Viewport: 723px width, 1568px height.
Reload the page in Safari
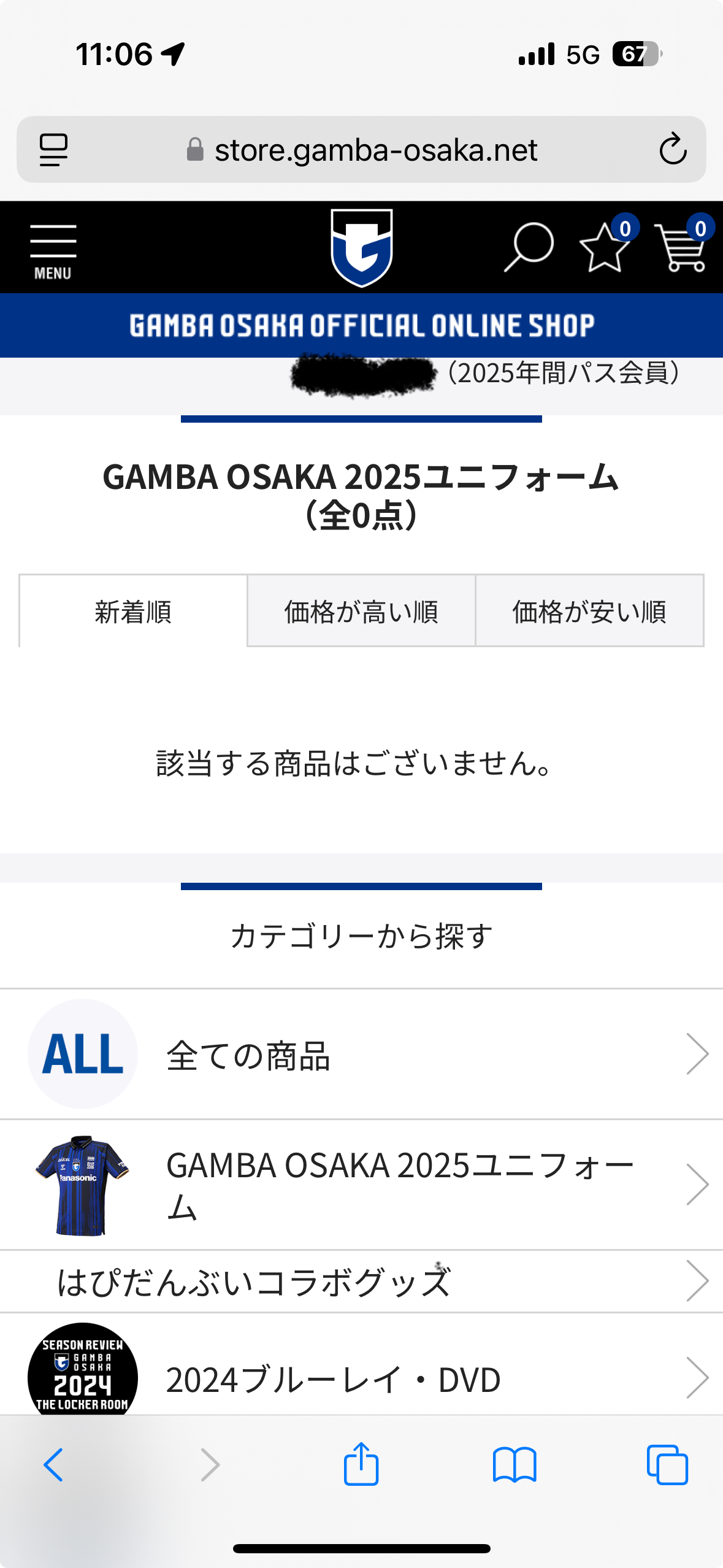(x=673, y=149)
